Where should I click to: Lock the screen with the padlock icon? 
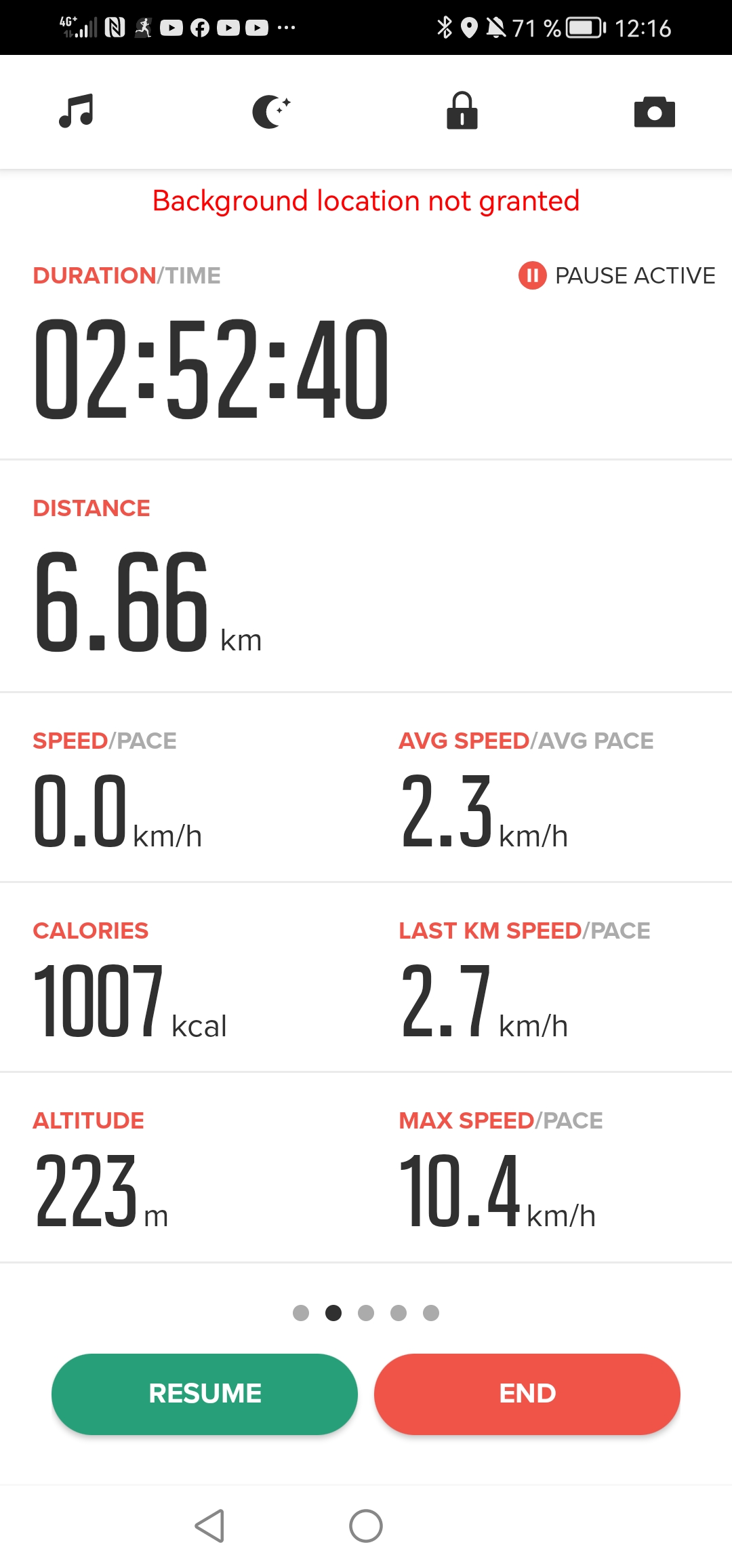pyautogui.click(x=462, y=112)
